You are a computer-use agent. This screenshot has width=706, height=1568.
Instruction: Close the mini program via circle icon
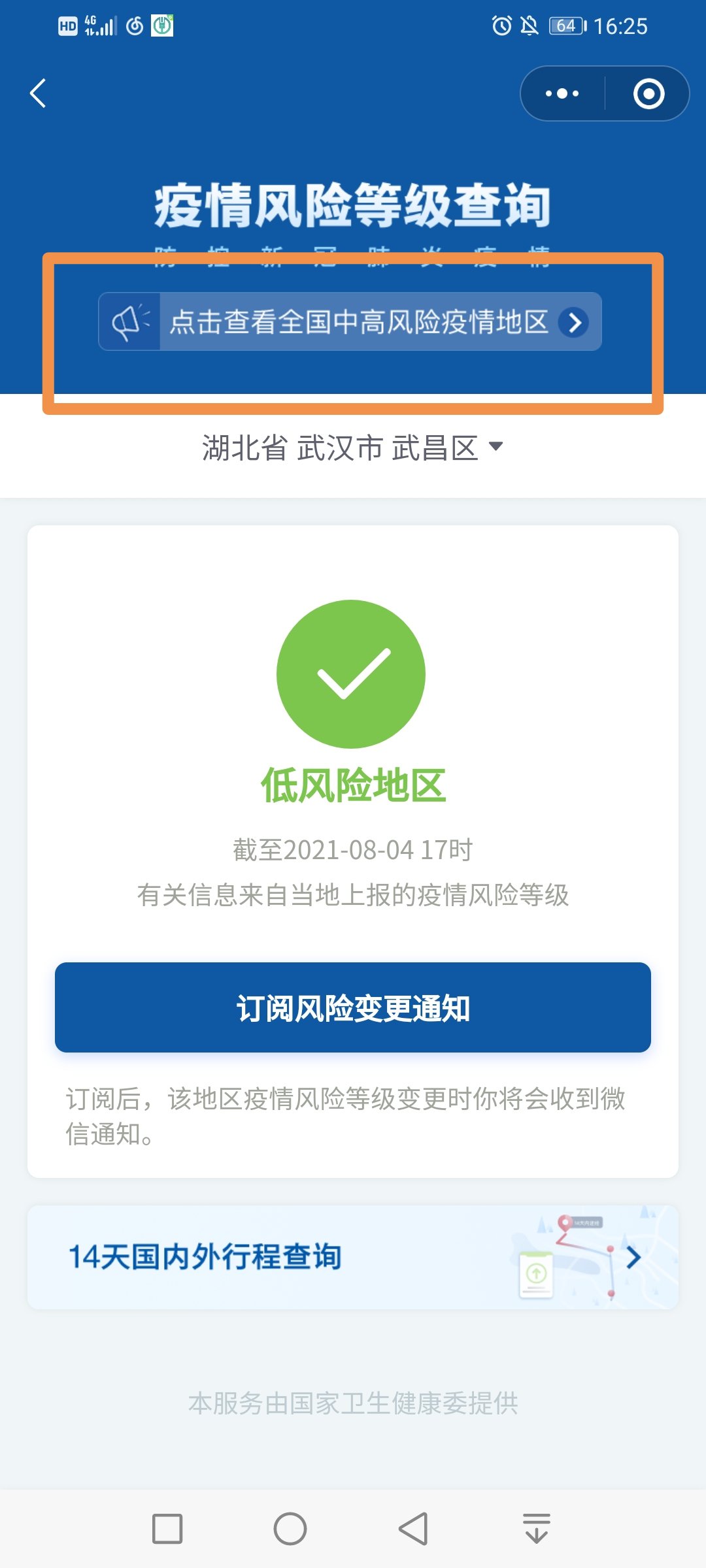point(648,93)
